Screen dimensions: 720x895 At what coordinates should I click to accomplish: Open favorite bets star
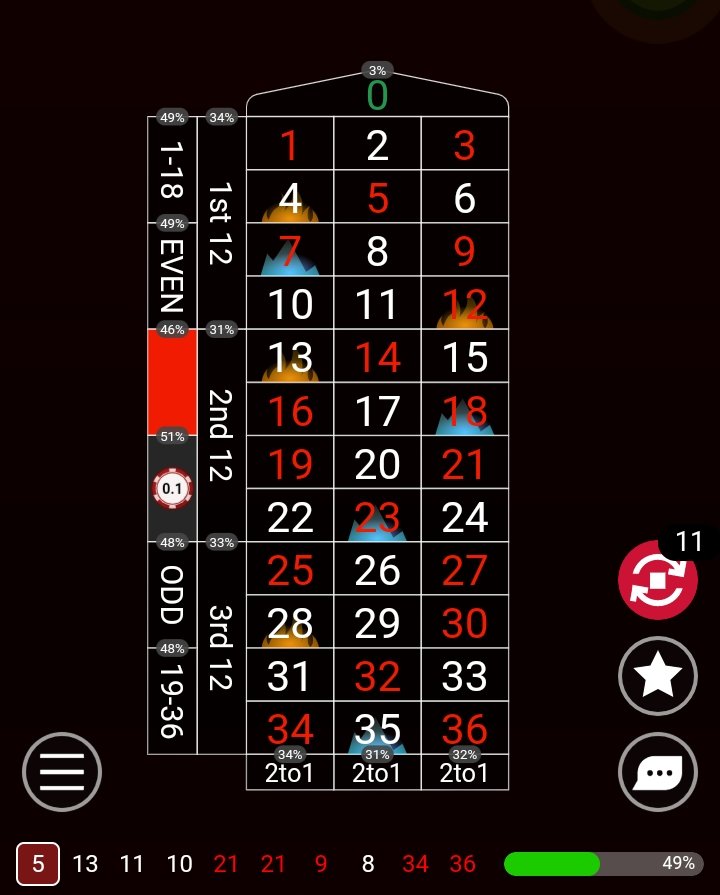tap(657, 677)
